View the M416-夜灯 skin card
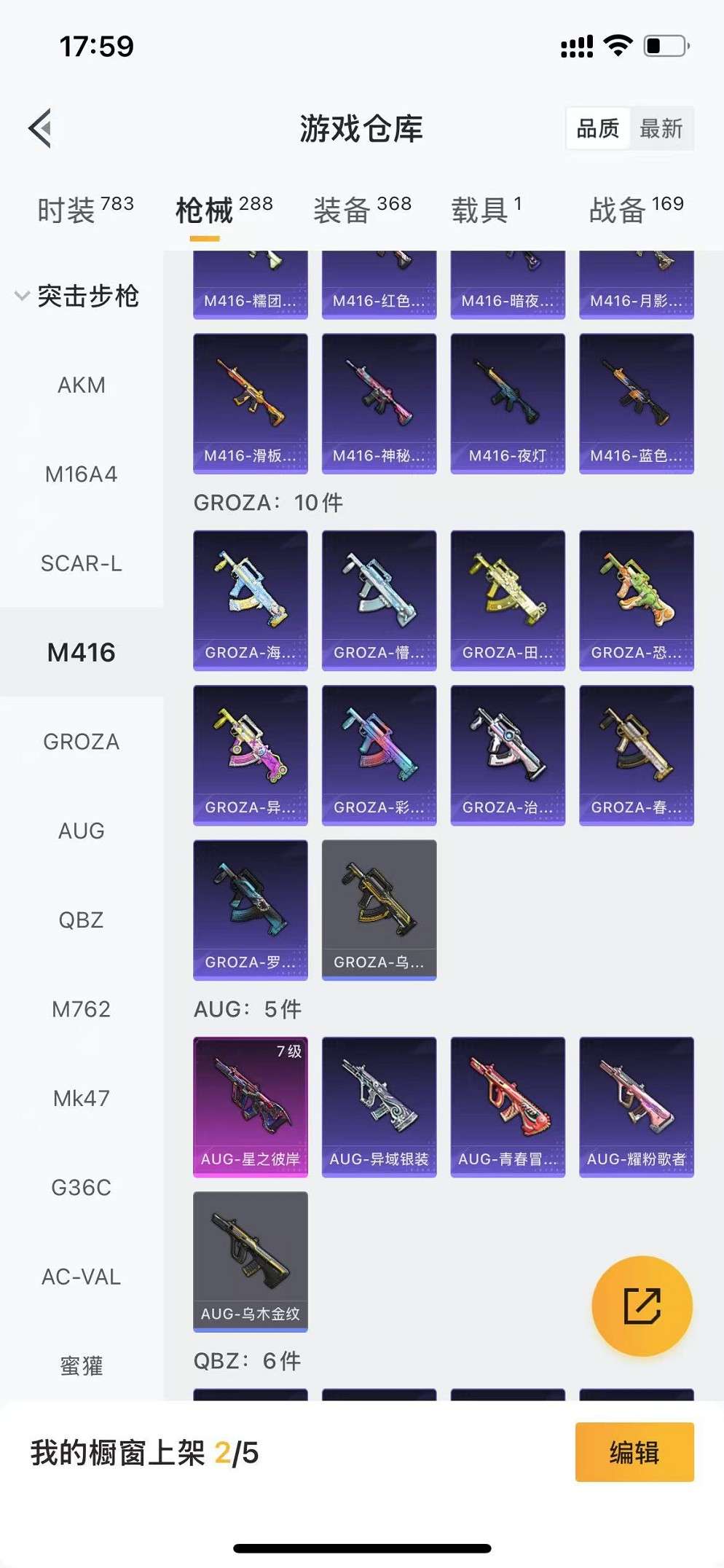724x1568 pixels. coord(508,403)
